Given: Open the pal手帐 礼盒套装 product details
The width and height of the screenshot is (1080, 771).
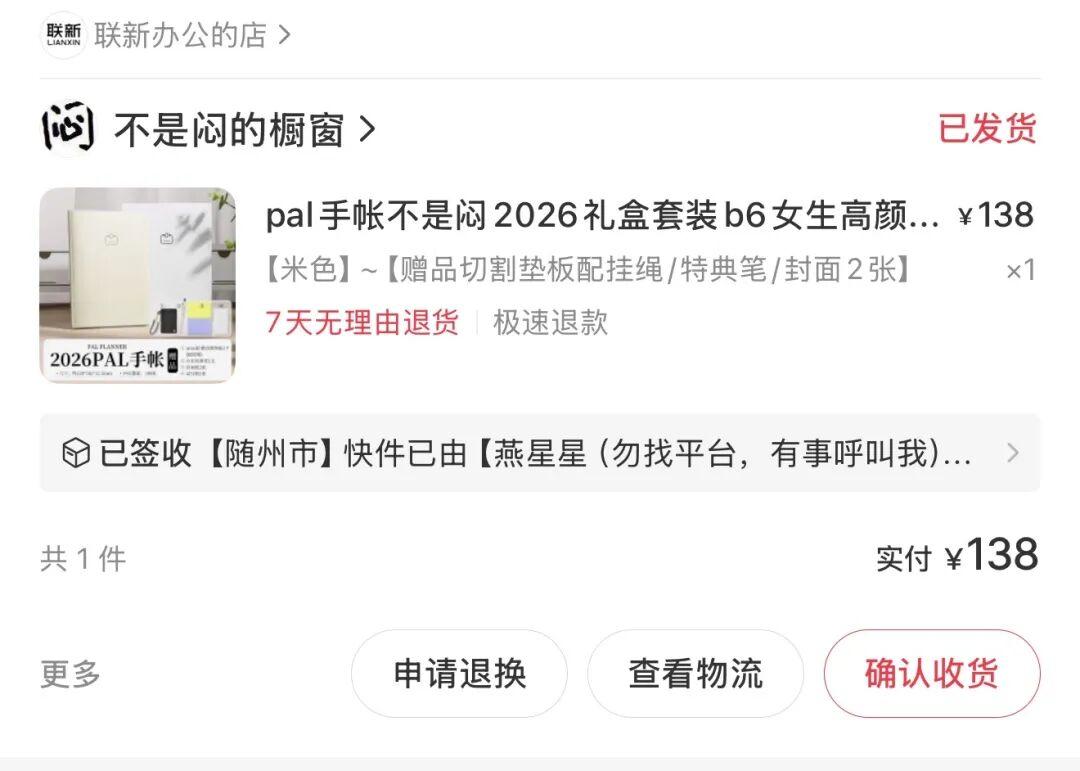Looking at the screenshot, I should point(602,216).
